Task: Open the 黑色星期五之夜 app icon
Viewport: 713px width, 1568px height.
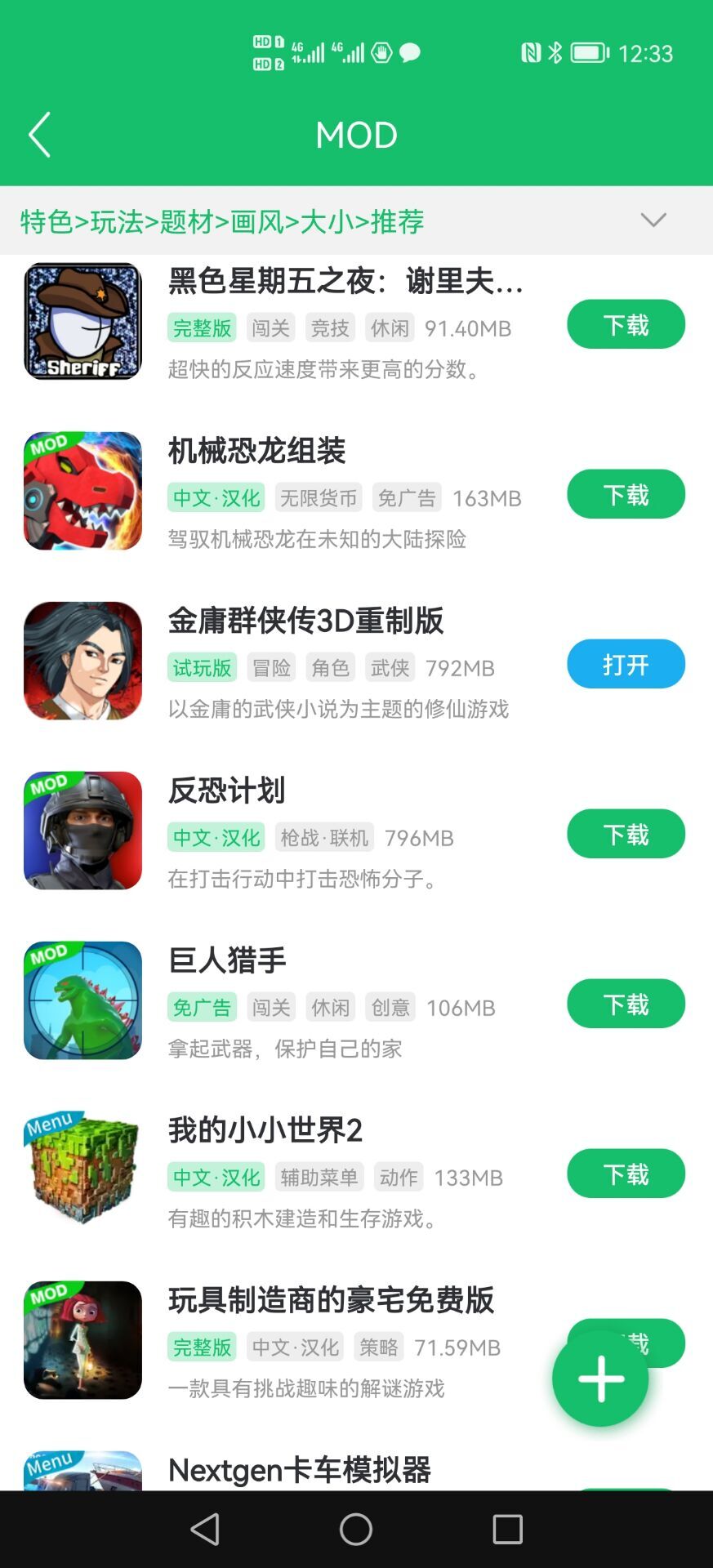Action: click(82, 321)
